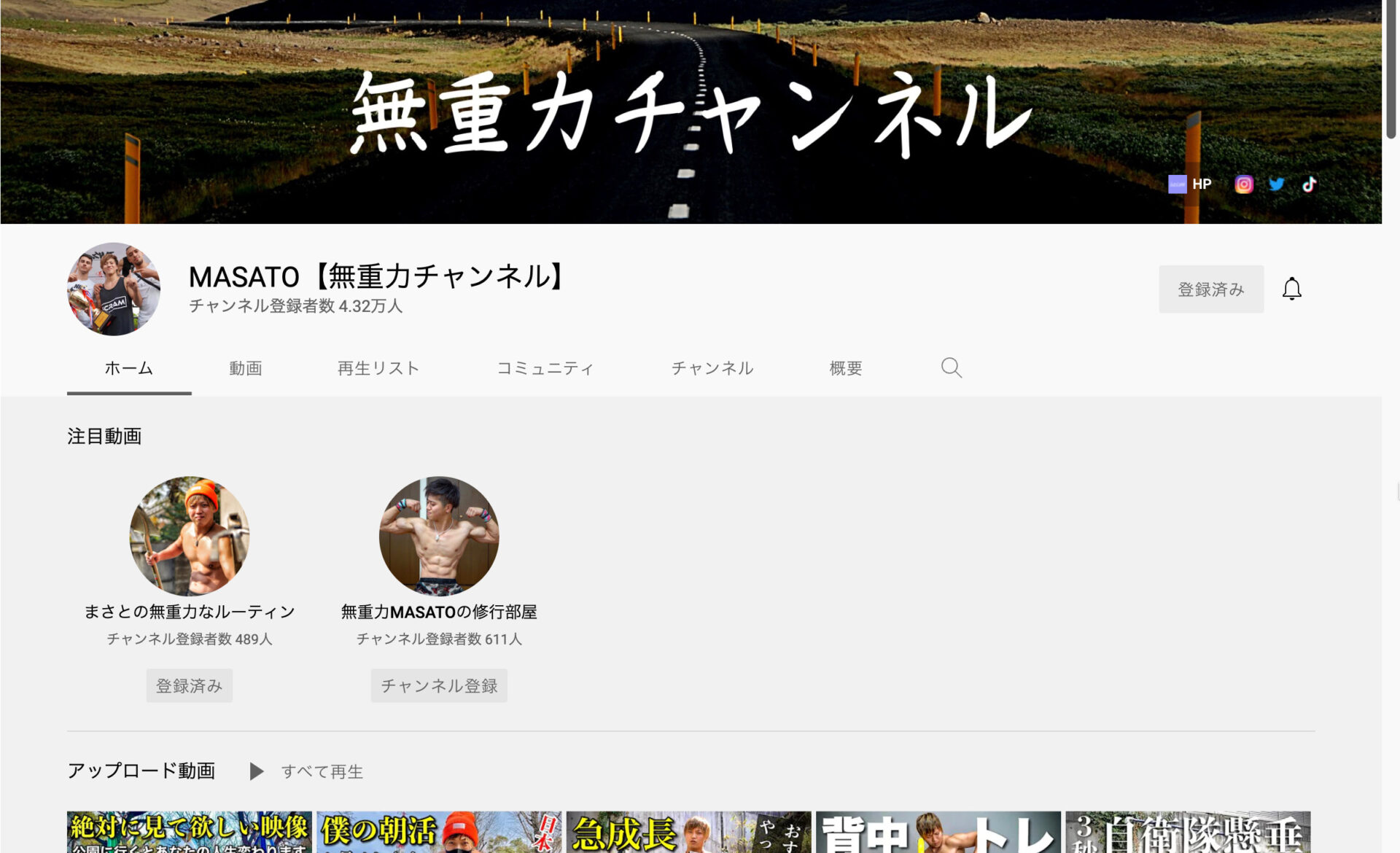
Task: Switch to the チャンネル tab
Action: (x=712, y=368)
